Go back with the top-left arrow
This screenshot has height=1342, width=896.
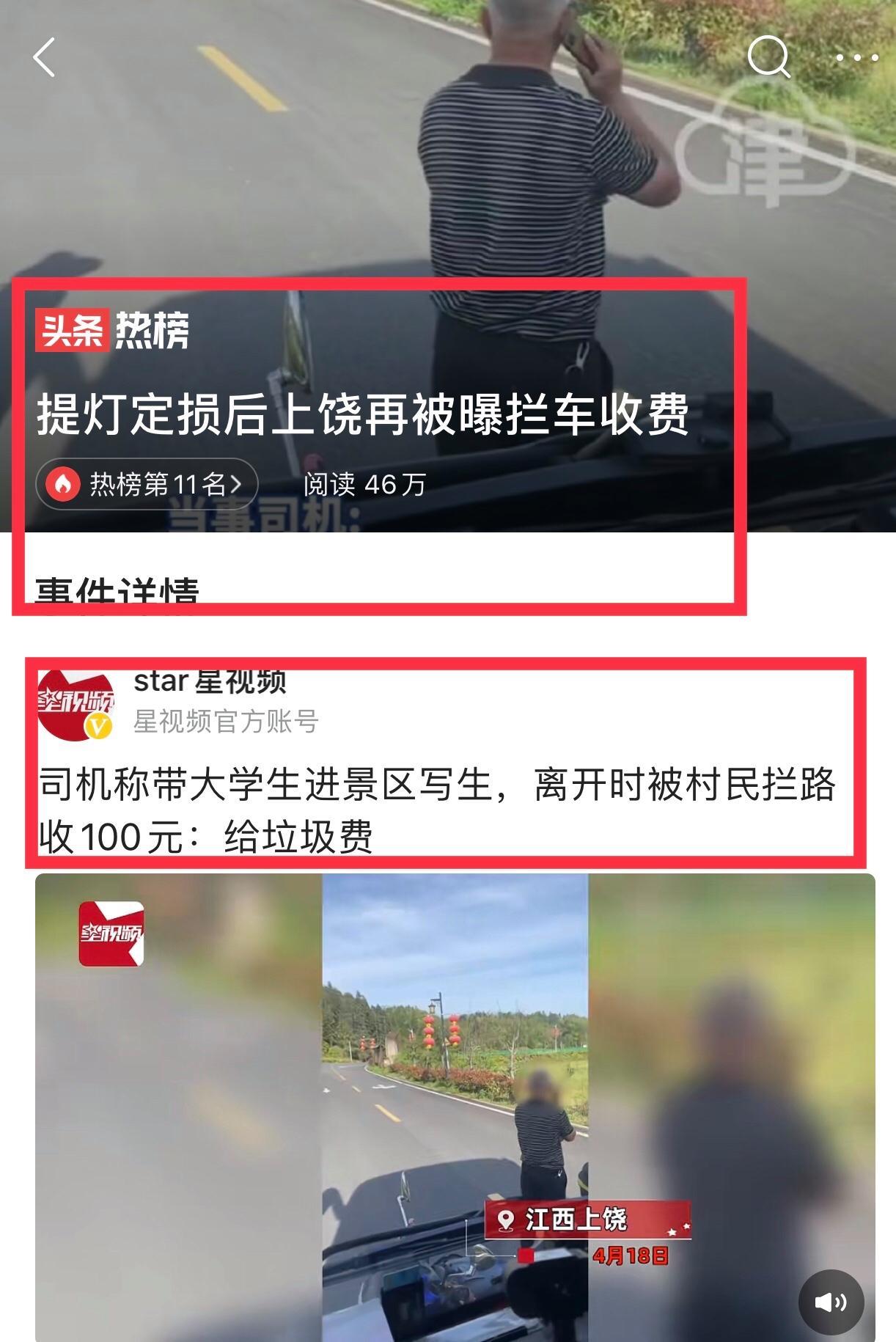(x=44, y=57)
